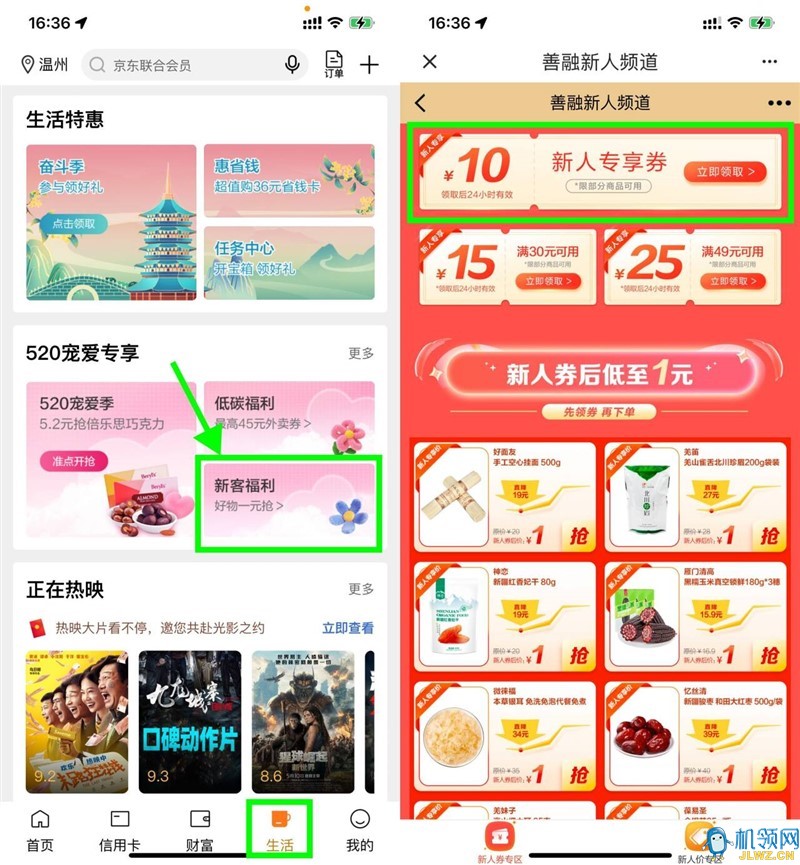Tap 立即查看 under 正在热映

point(347,628)
